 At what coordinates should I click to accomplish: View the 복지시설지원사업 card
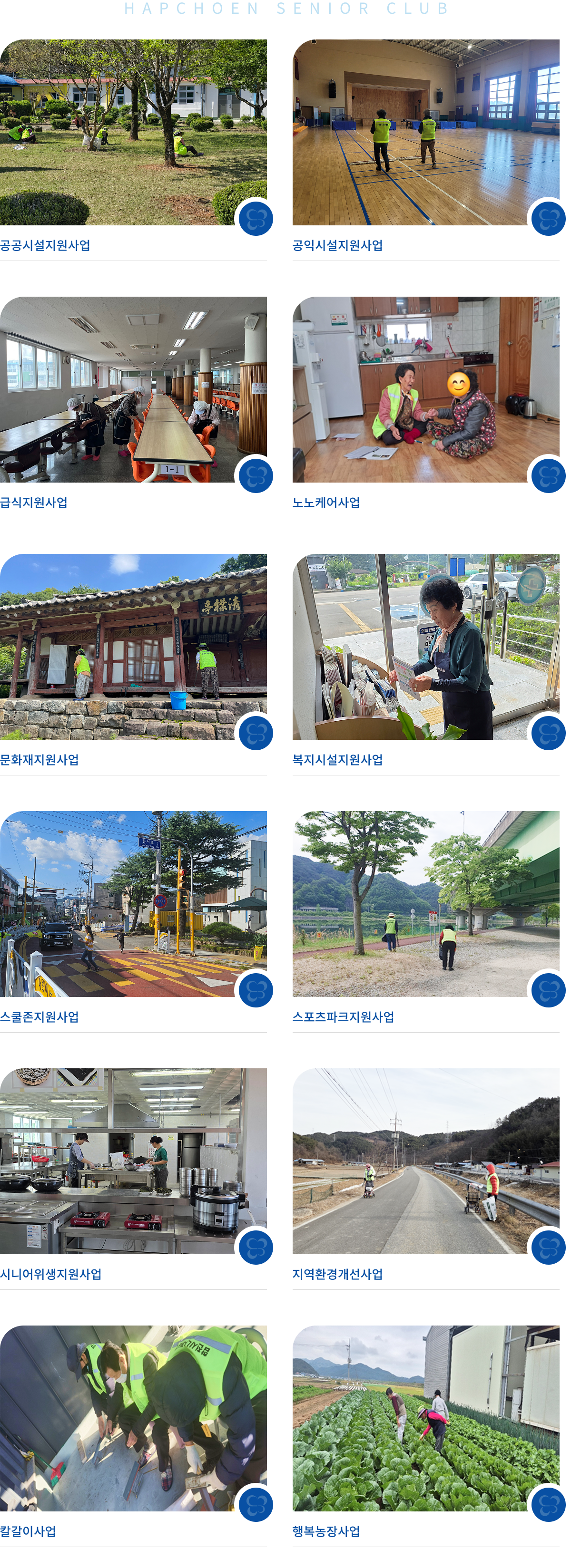425,647
